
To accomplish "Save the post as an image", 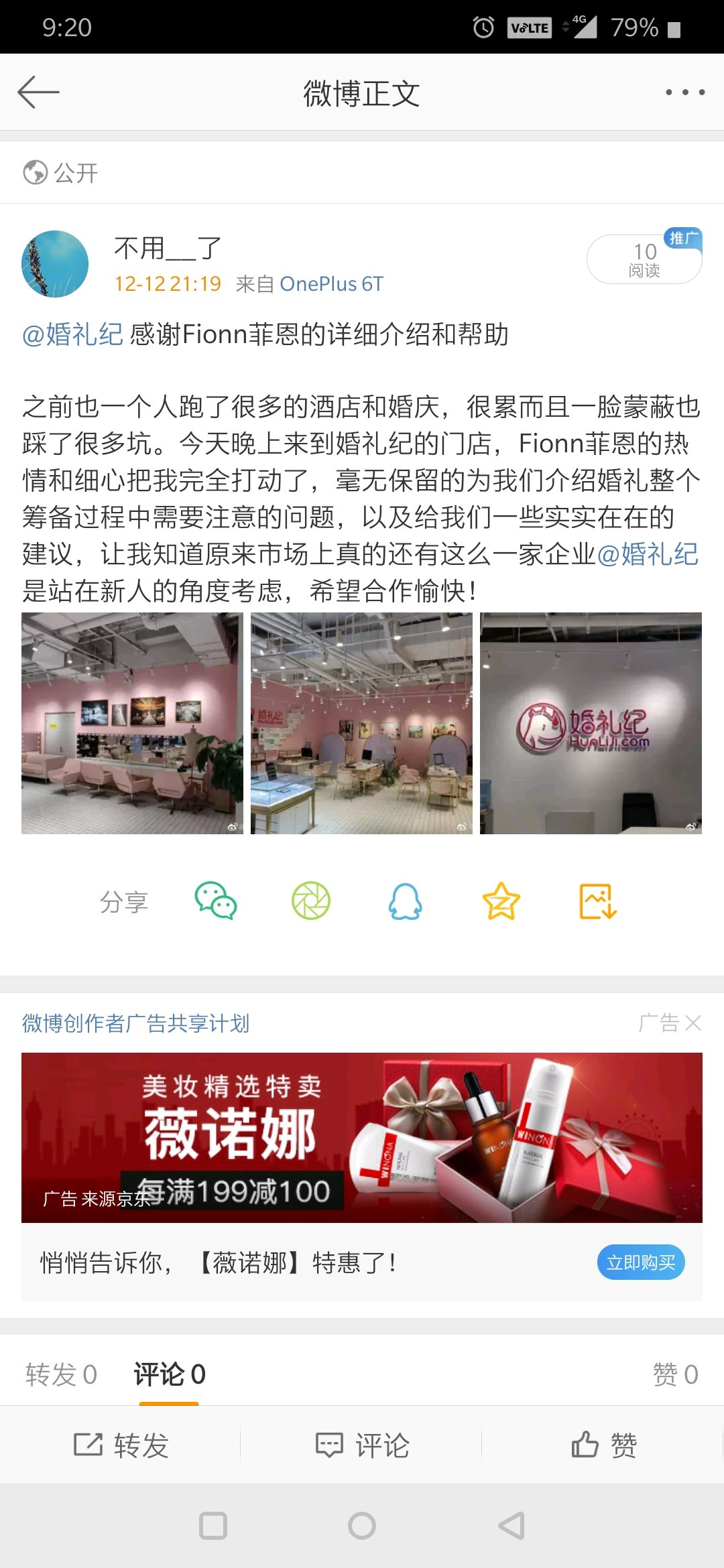I will pos(597,901).
